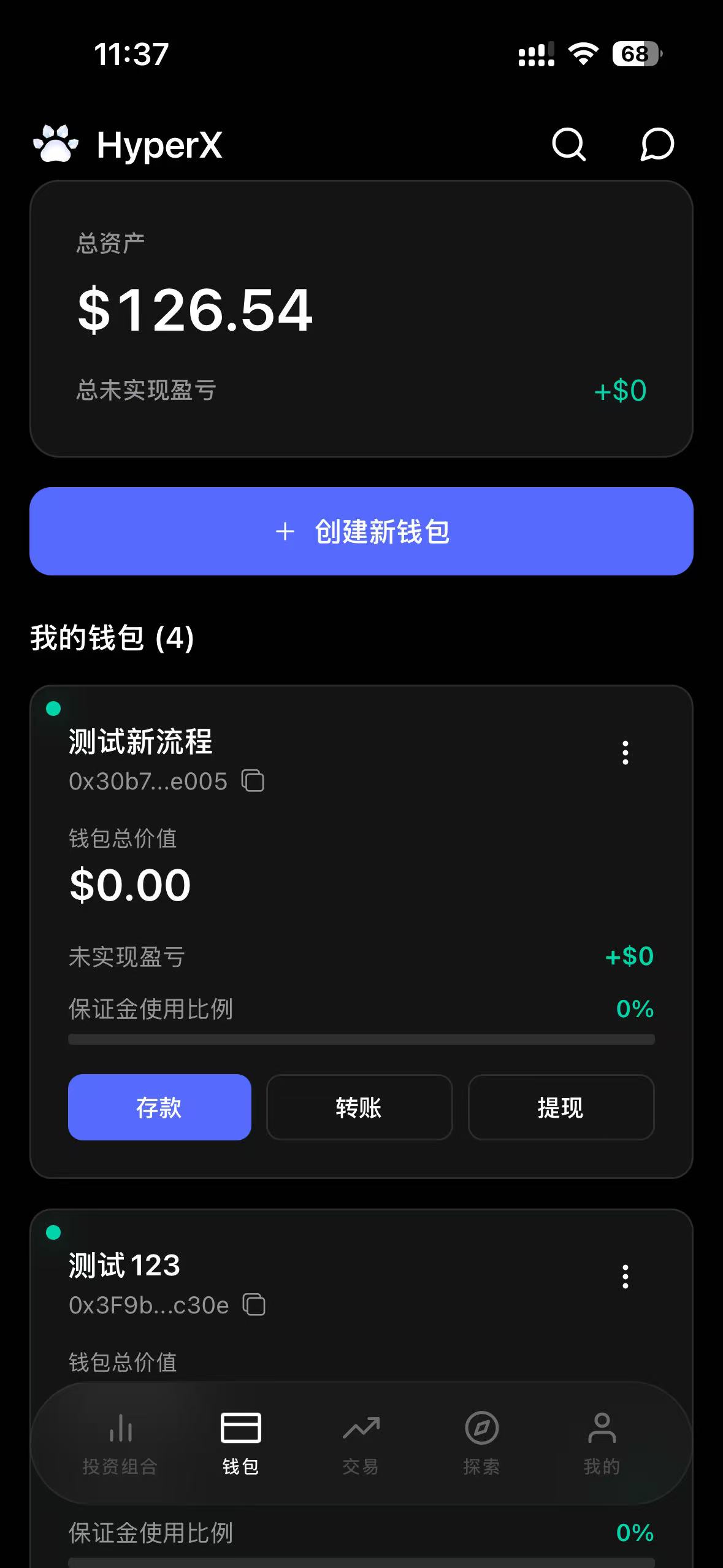Open the 总资产 total assets card
The width and height of the screenshot is (723, 1568).
tap(361, 318)
